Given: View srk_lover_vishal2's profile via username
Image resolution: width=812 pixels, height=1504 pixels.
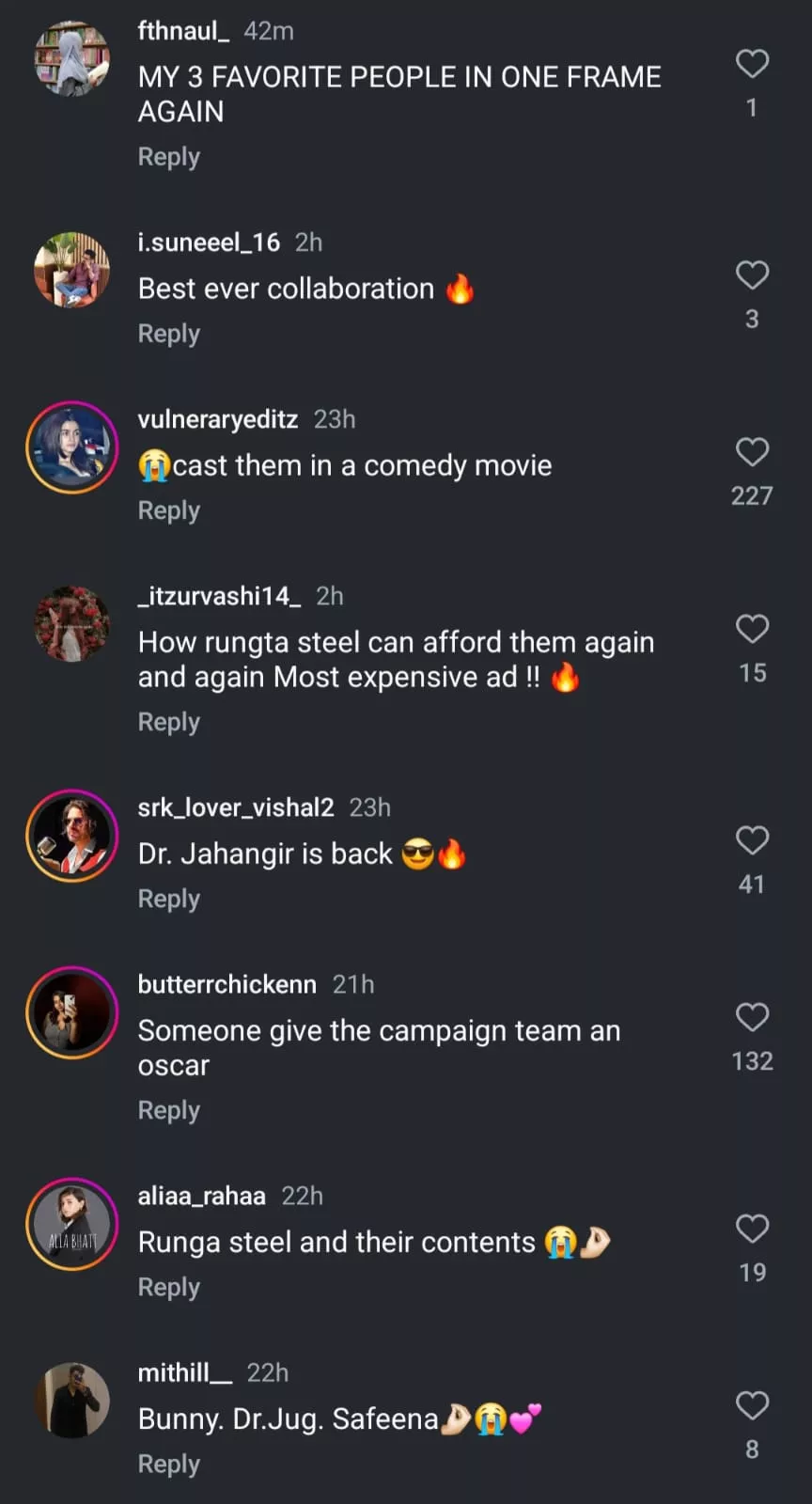Looking at the screenshot, I should (x=236, y=807).
